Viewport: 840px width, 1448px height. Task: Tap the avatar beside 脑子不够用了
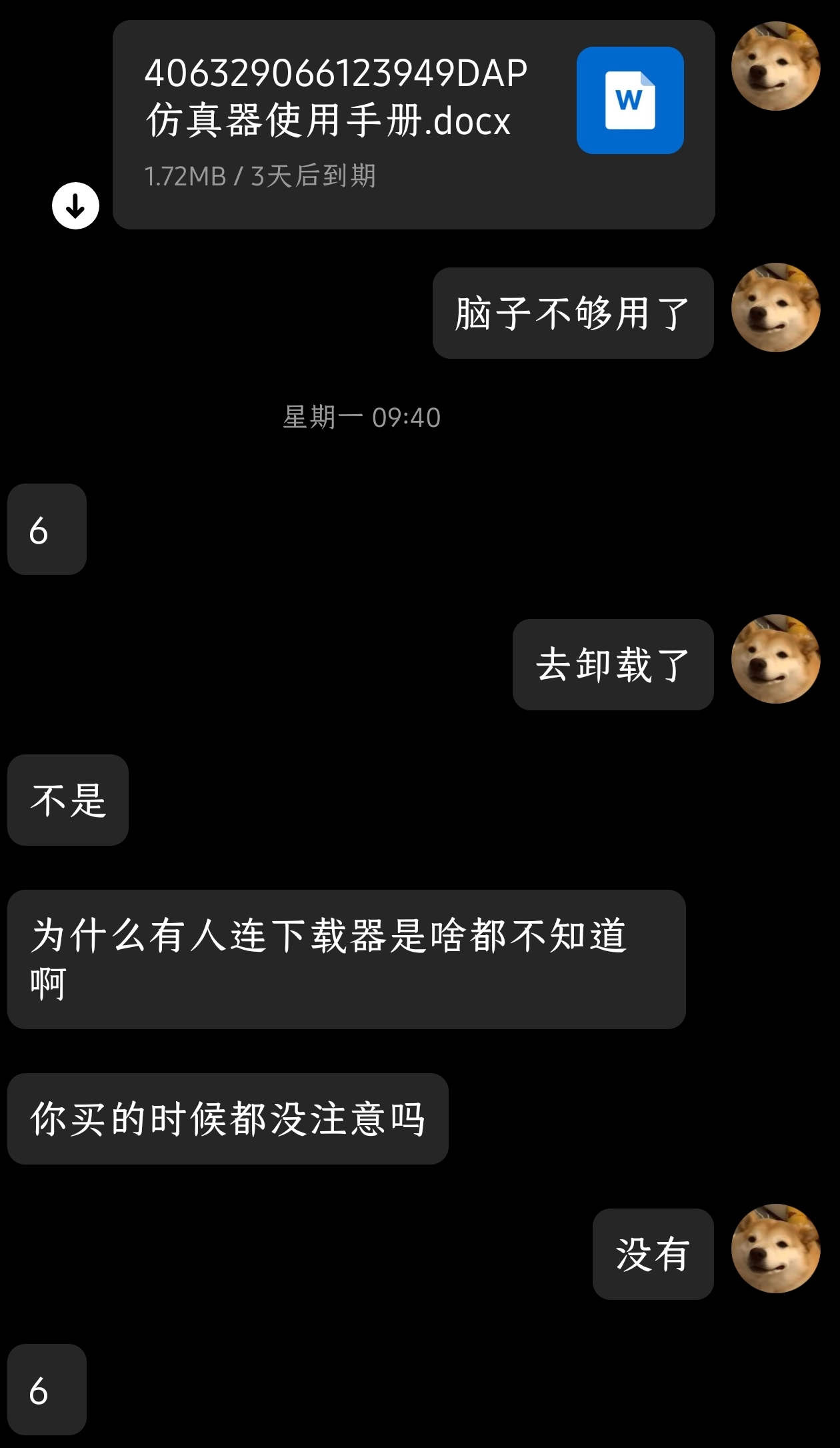point(775,307)
